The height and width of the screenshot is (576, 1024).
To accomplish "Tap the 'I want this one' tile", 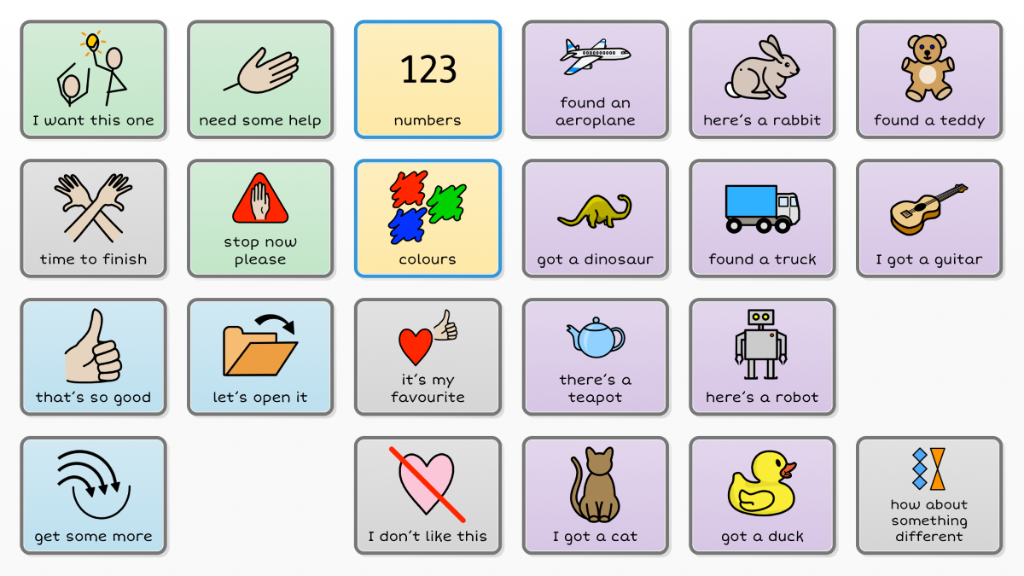I will (93, 79).
